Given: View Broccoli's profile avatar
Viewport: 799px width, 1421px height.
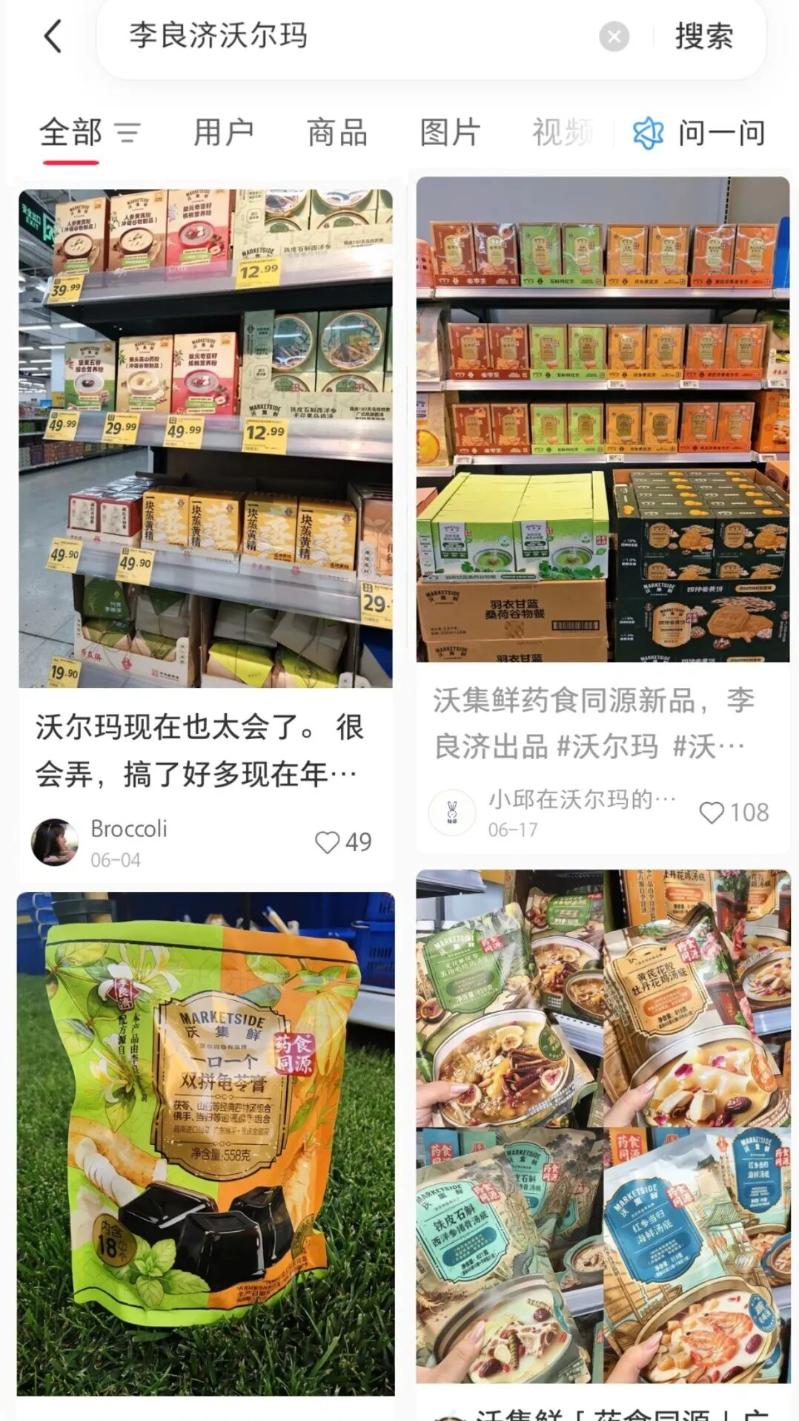Looking at the screenshot, I should coord(54,842).
